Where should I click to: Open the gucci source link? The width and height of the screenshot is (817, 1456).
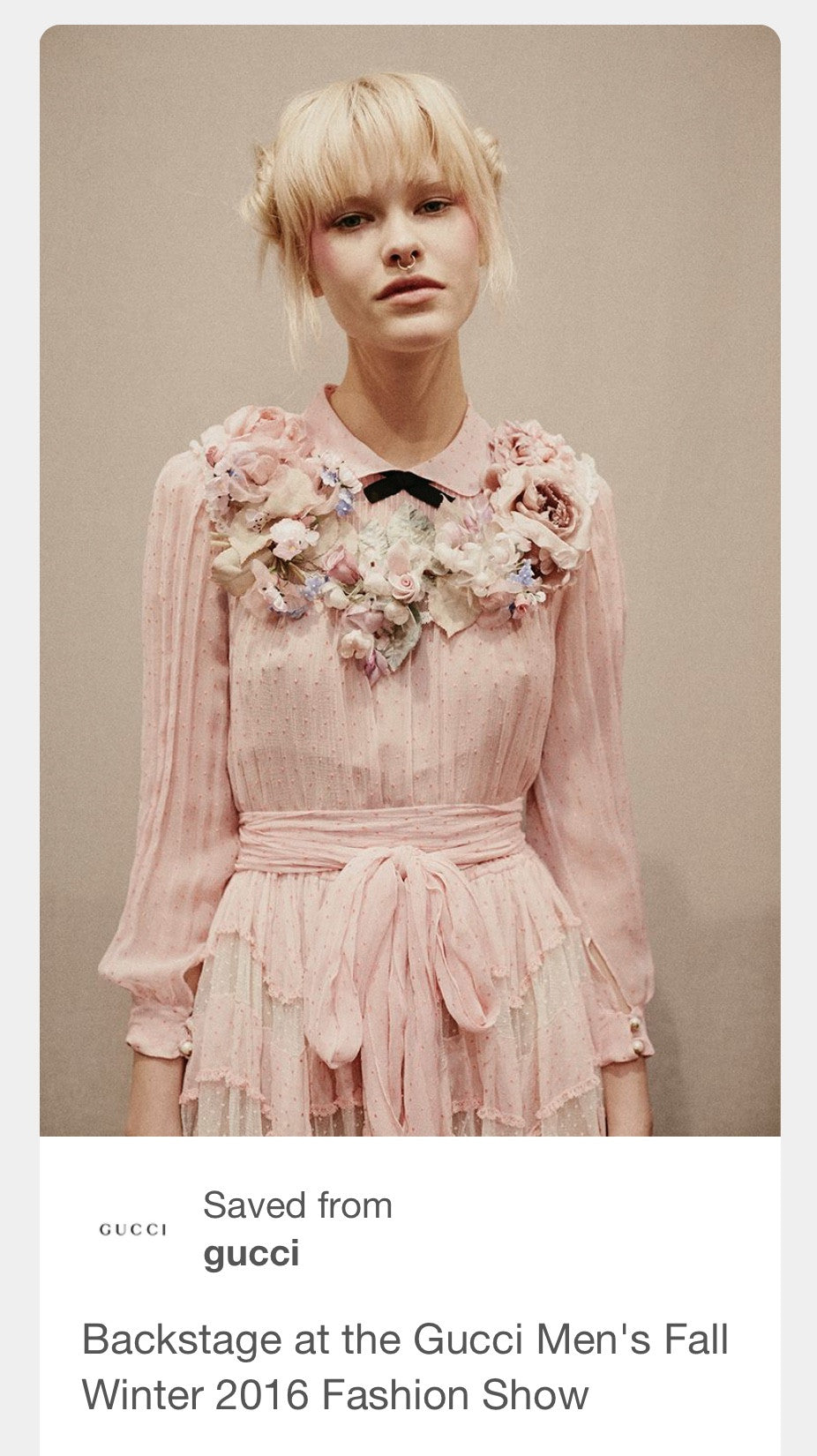(x=251, y=1253)
